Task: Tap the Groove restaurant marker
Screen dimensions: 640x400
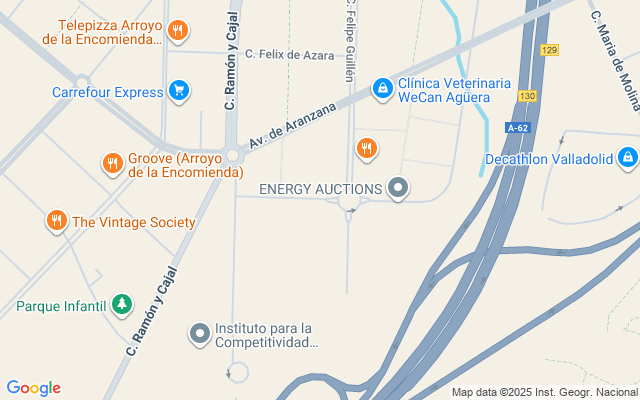Action: pos(113,163)
